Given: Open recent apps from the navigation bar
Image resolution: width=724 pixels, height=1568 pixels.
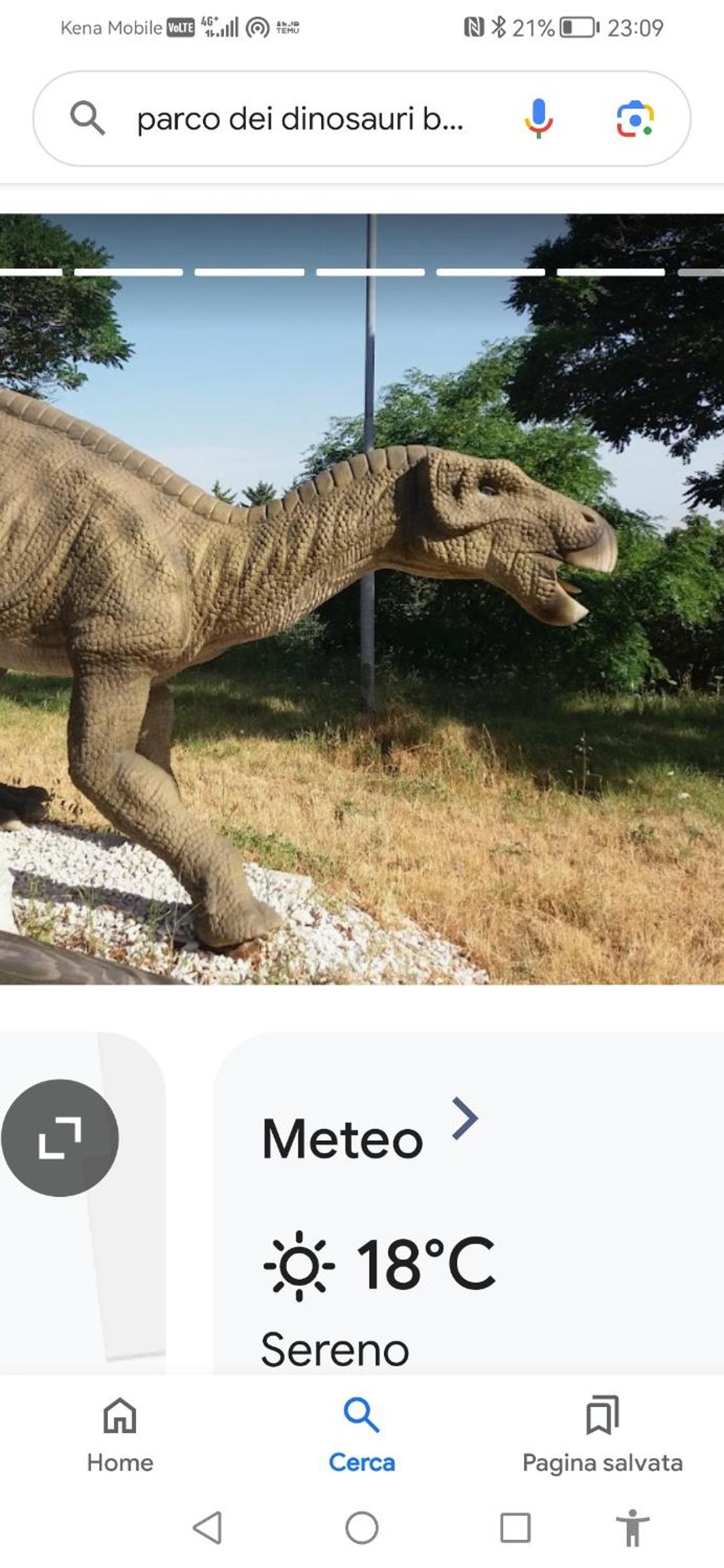Looking at the screenshot, I should 515,1528.
